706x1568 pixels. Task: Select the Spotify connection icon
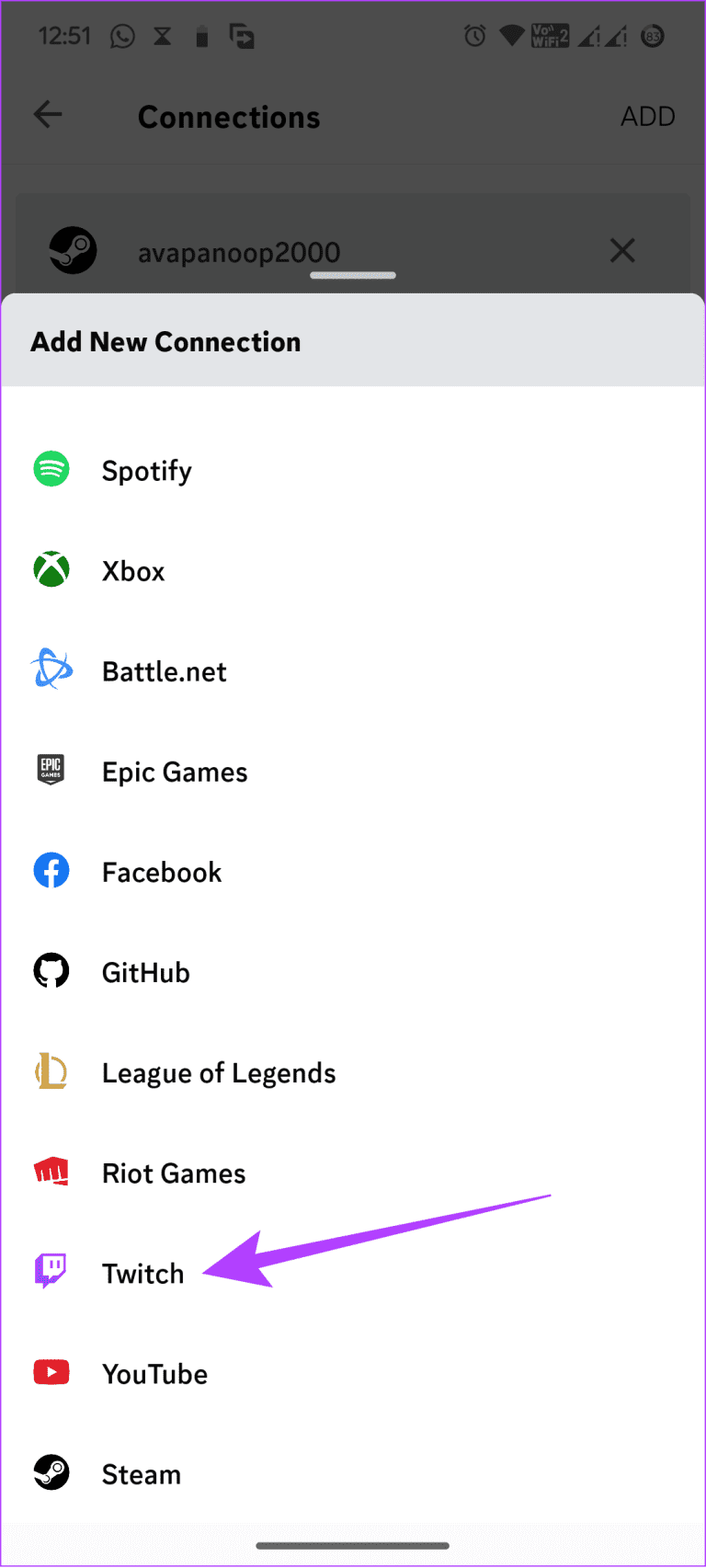(51, 469)
